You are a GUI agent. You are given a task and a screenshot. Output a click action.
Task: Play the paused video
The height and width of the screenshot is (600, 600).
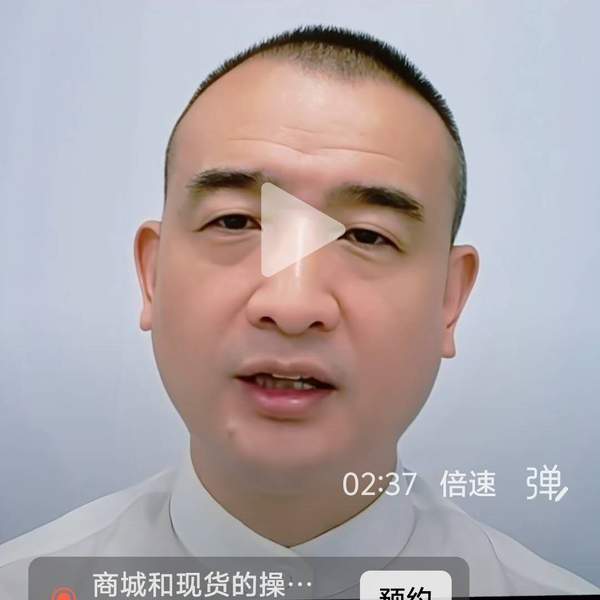coord(299,229)
